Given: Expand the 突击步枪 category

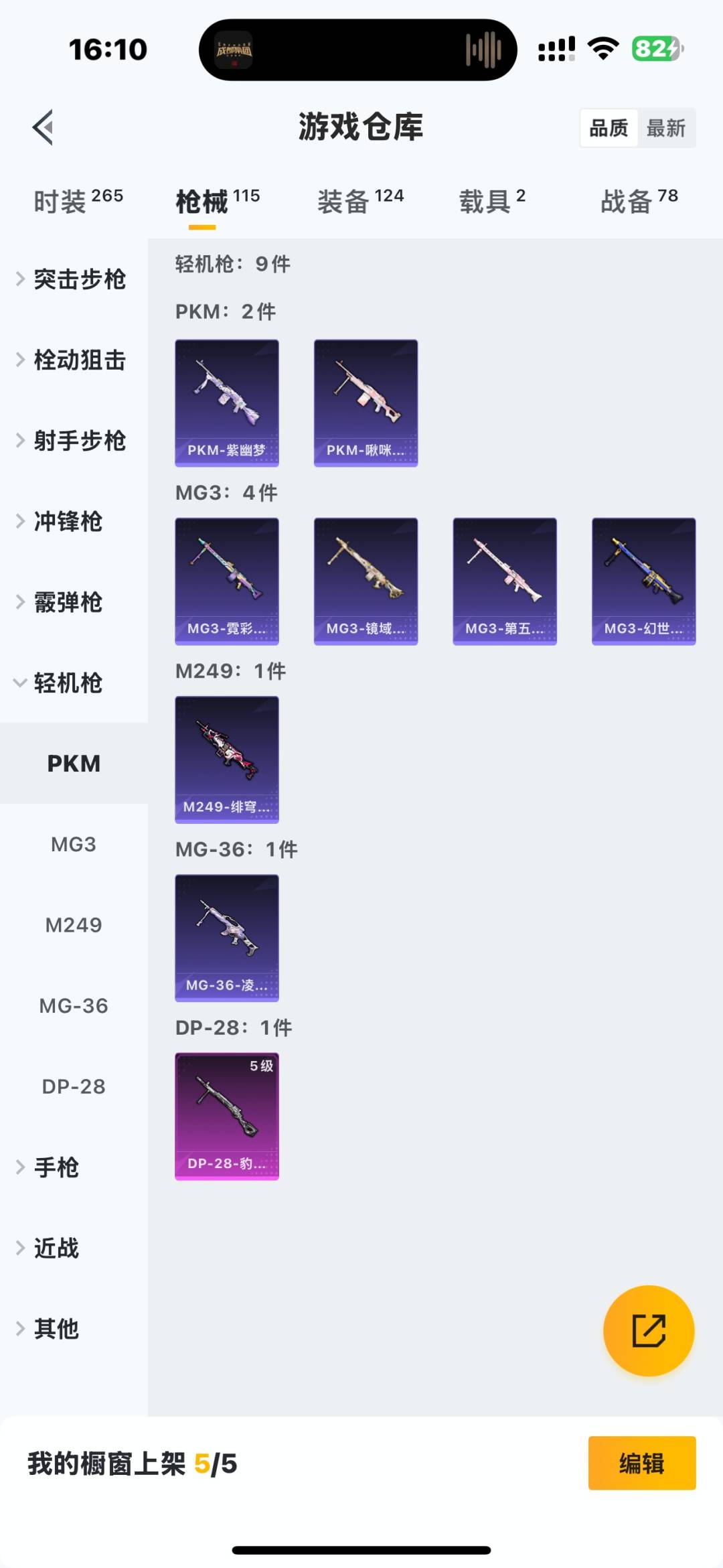Looking at the screenshot, I should point(79,279).
